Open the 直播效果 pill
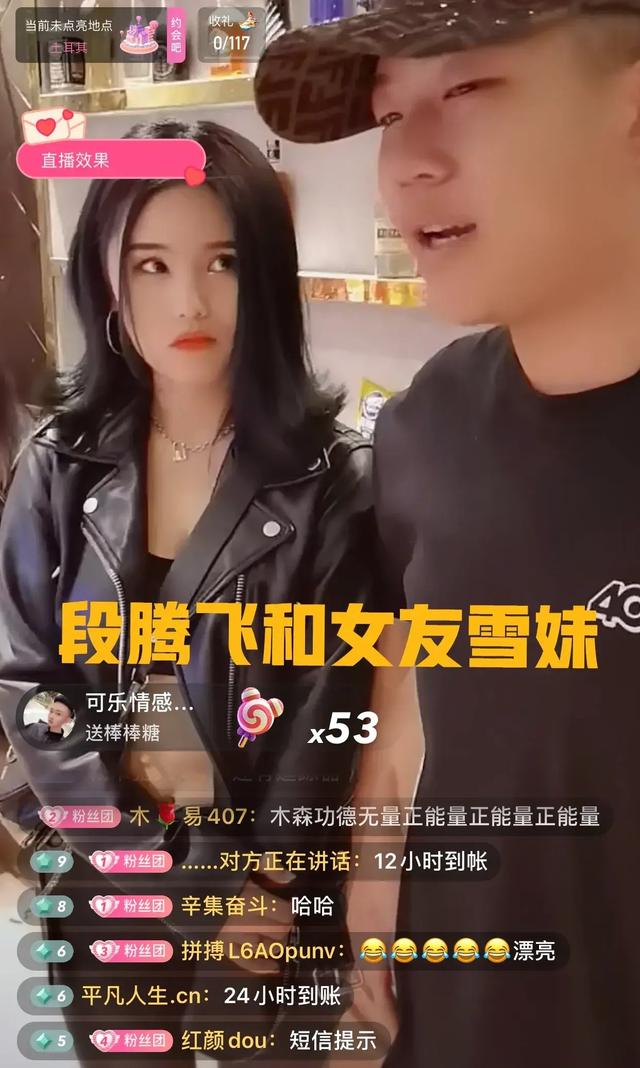 pos(110,159)
